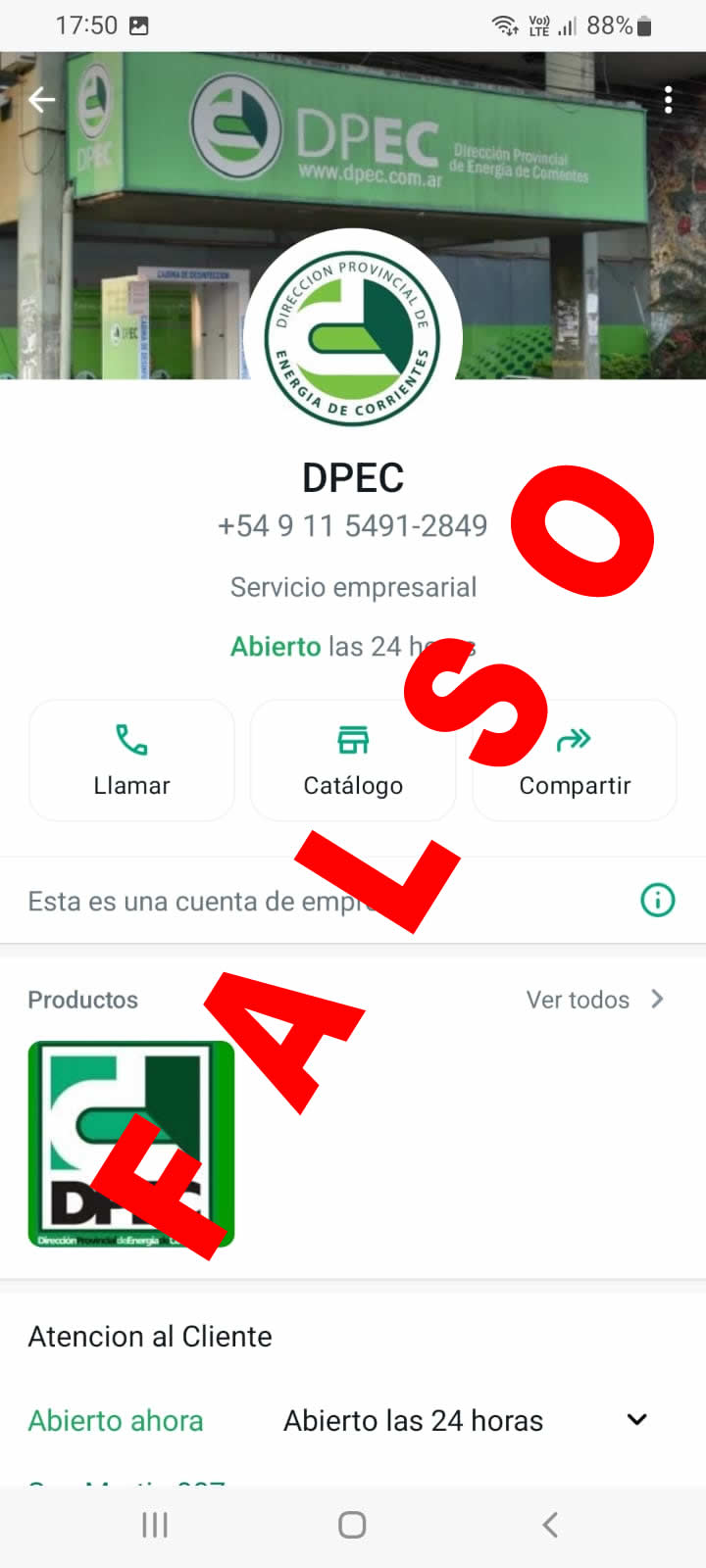Tap the business account info icon
This screenshot has height=1568, width=706.
pyautogui.click(x=657, y=900)
